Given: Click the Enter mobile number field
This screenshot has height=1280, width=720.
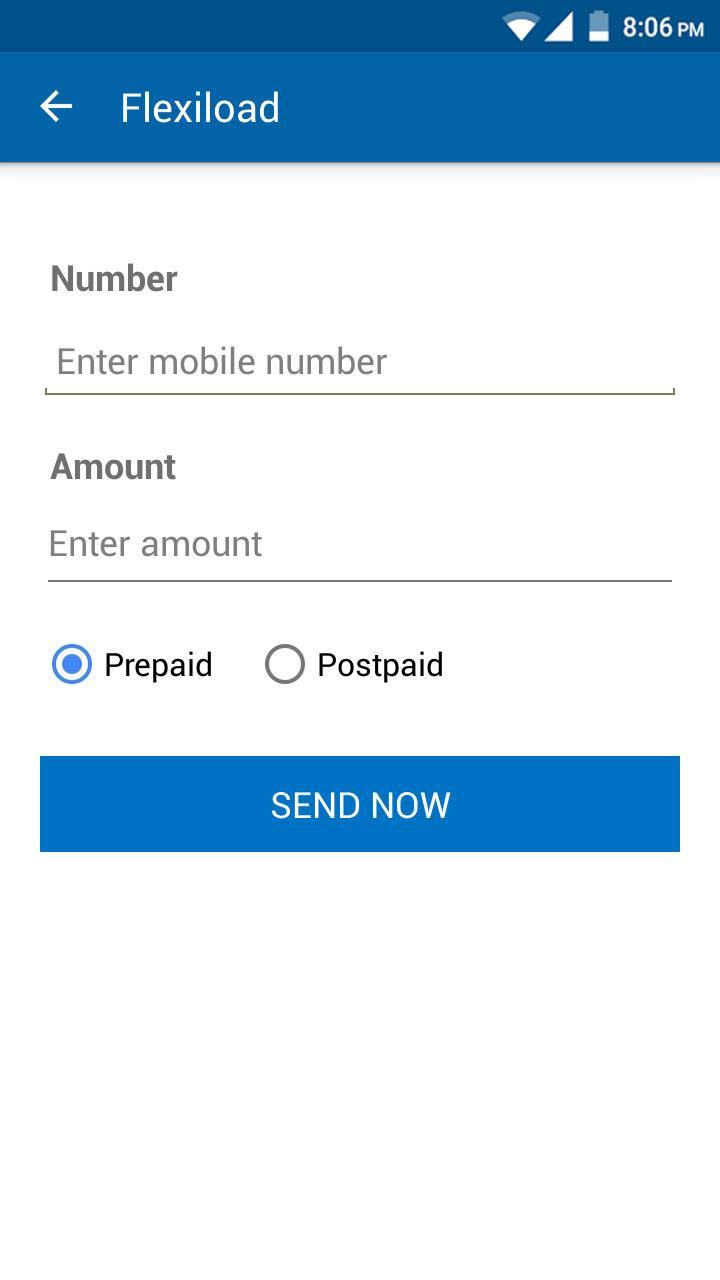Looking at the screenshot, I should coord(360,361).
